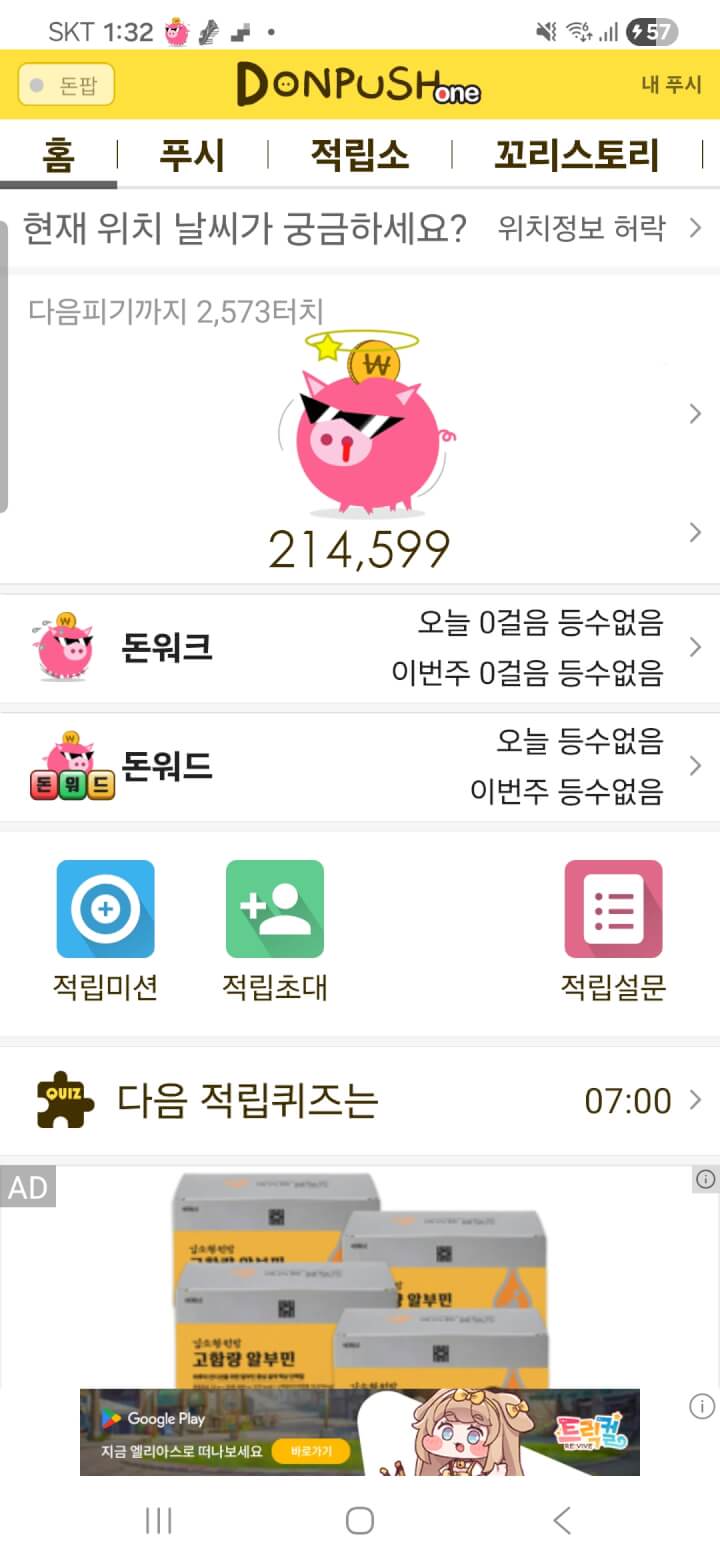The image size is (720, 1560).
Task: Open the 꼬리스토리 tab
Action: (x=576, y=156)
